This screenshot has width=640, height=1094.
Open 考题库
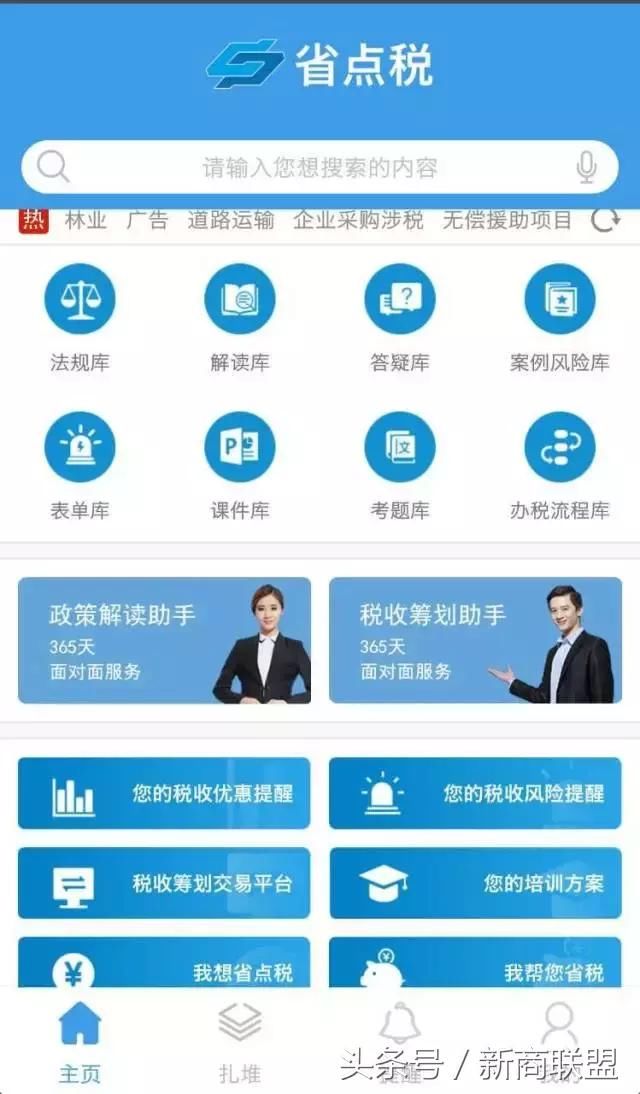pyautogui.click(x=400, y=465)
